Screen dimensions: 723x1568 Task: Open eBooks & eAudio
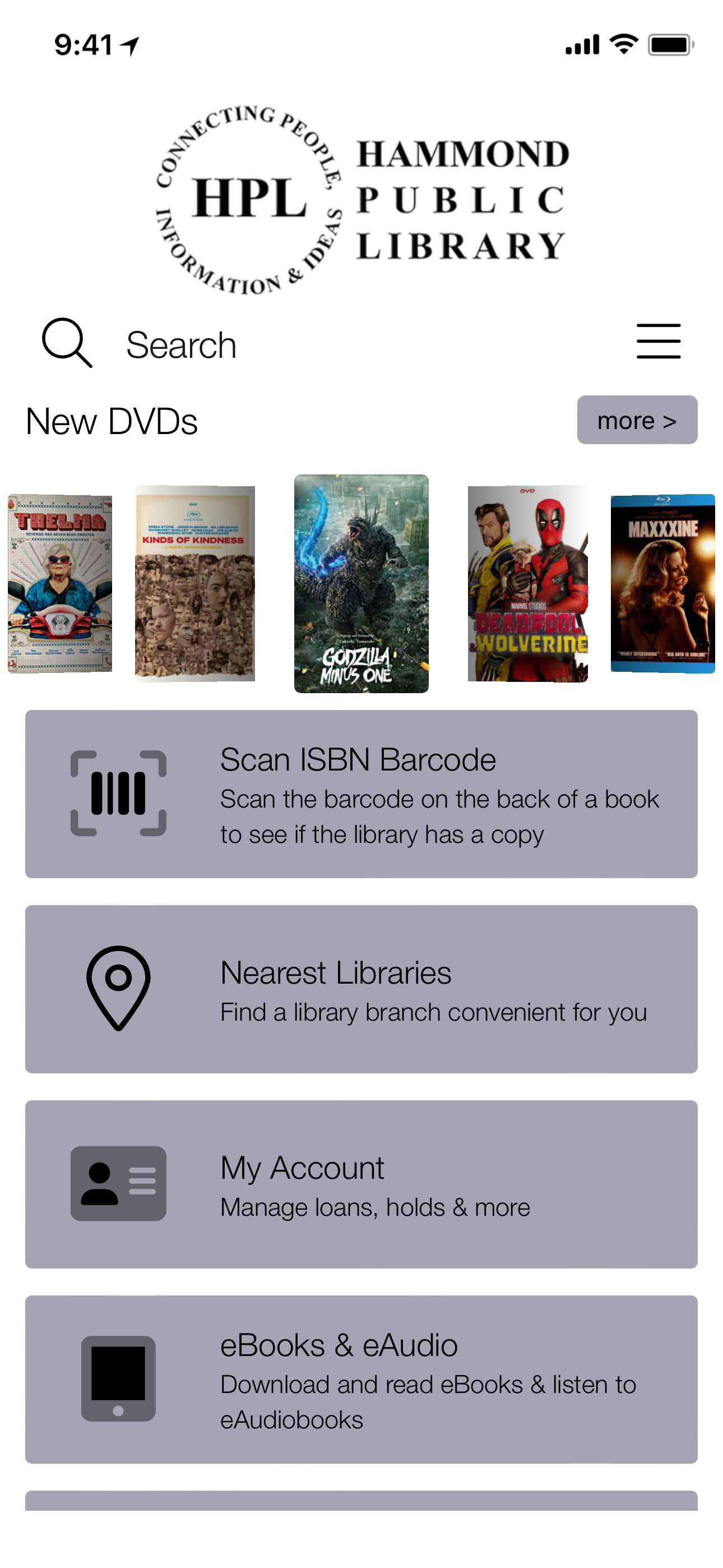(361, 1378)
